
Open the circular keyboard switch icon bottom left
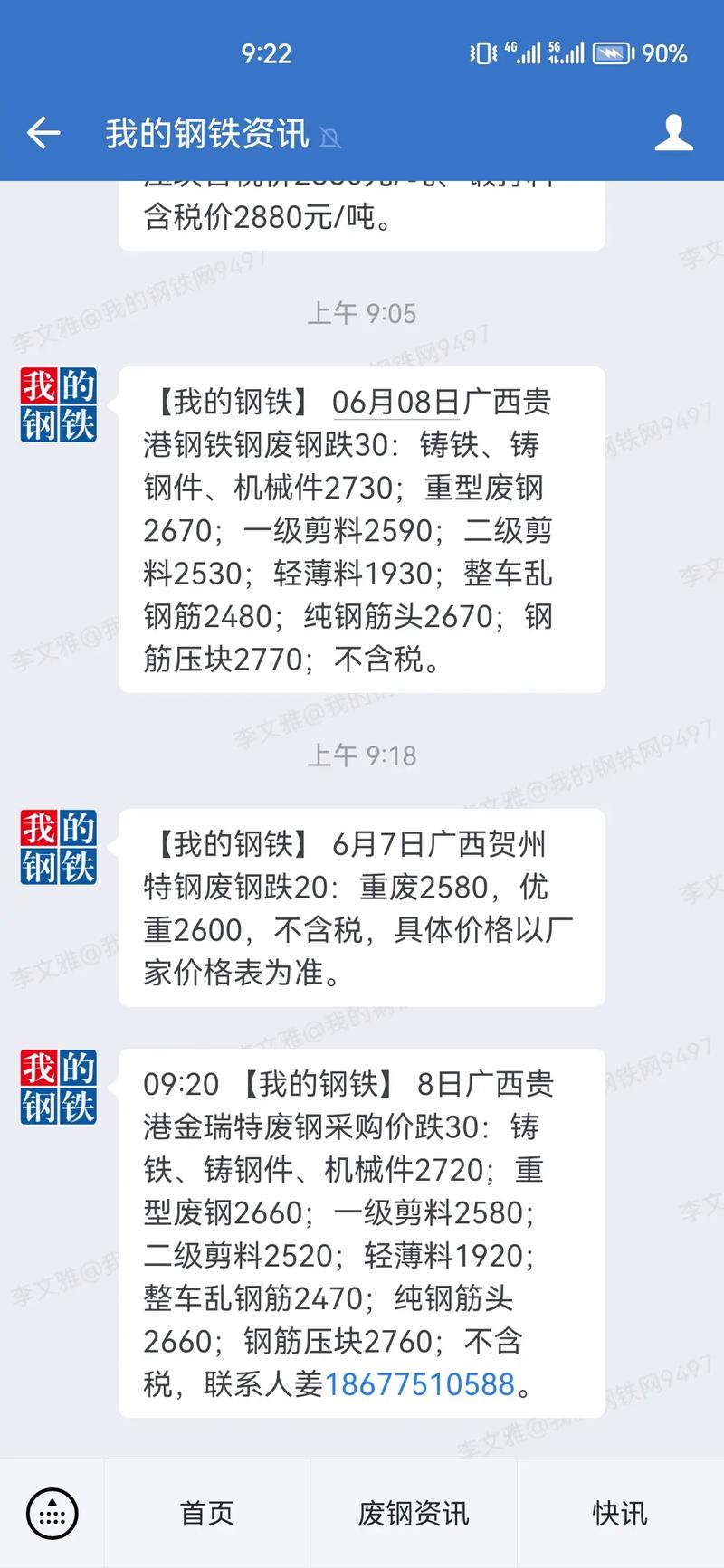(x=52, y=1512)
